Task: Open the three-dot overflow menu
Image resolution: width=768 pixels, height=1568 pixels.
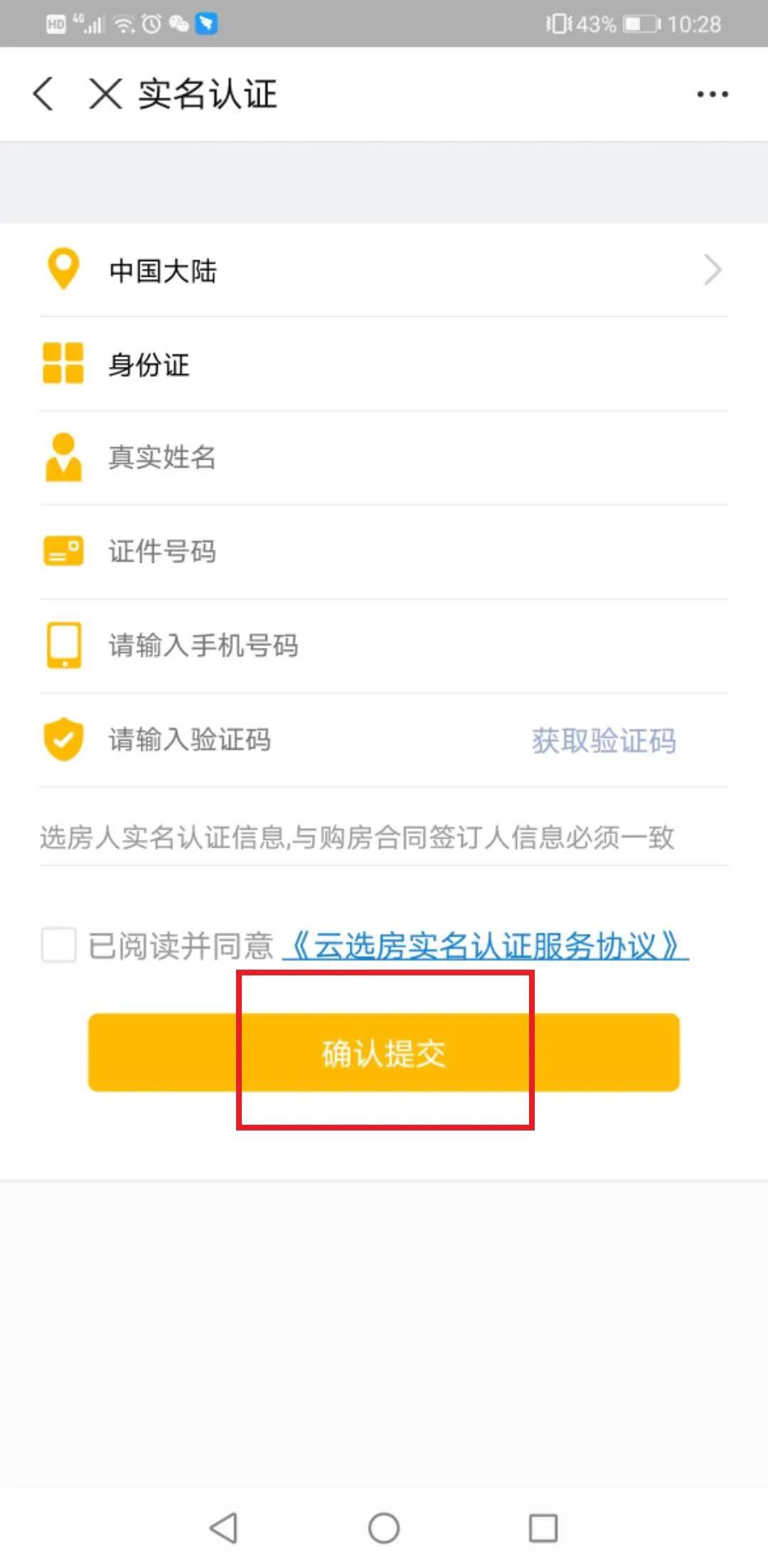Action: pos(712,94)
